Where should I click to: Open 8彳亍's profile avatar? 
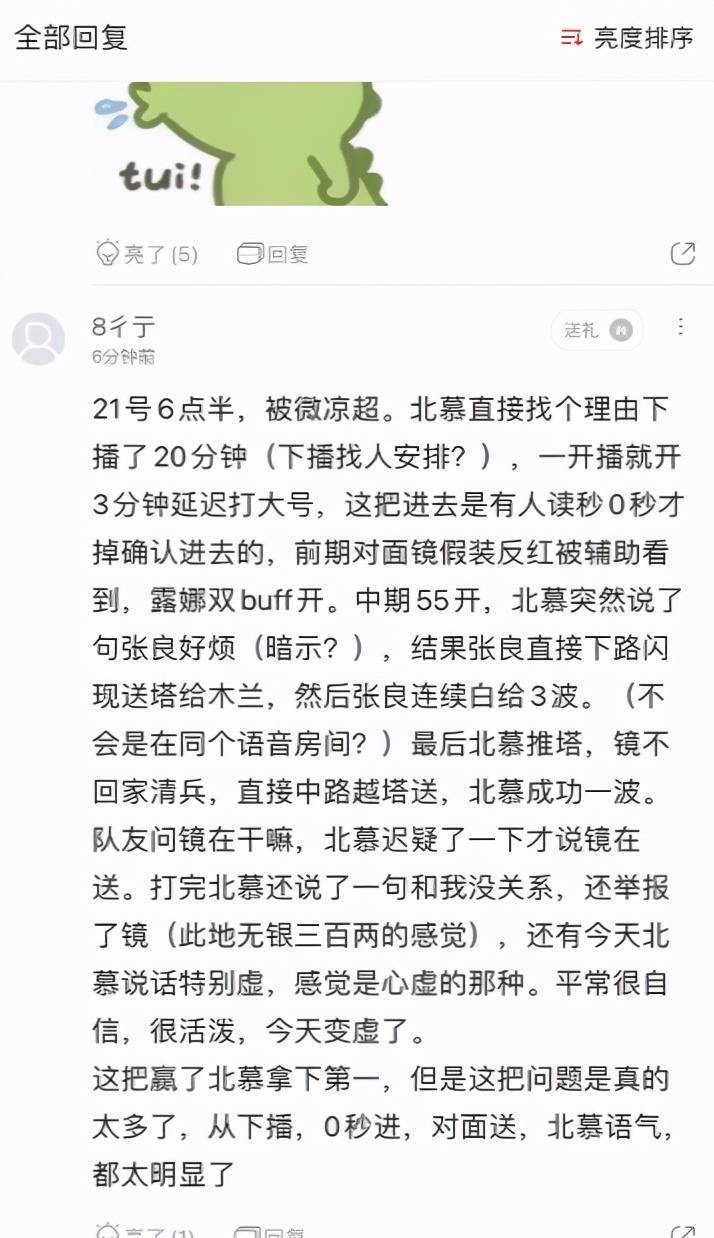pos(38,338)
